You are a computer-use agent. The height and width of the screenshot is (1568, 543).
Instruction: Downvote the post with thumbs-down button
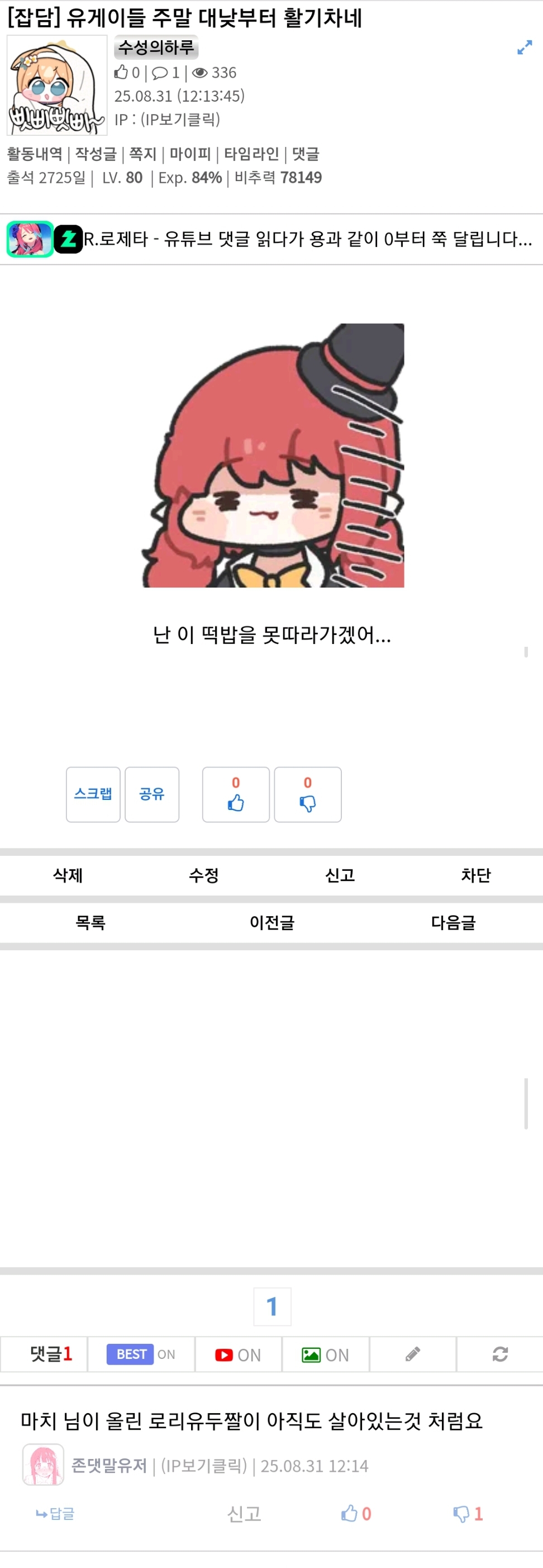tap(308, 795)
